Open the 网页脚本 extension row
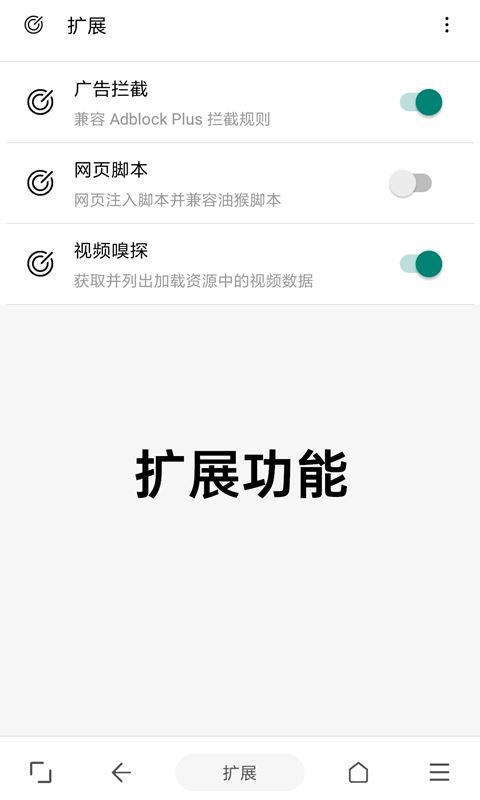480x800 pixels. tap(240, 183)
